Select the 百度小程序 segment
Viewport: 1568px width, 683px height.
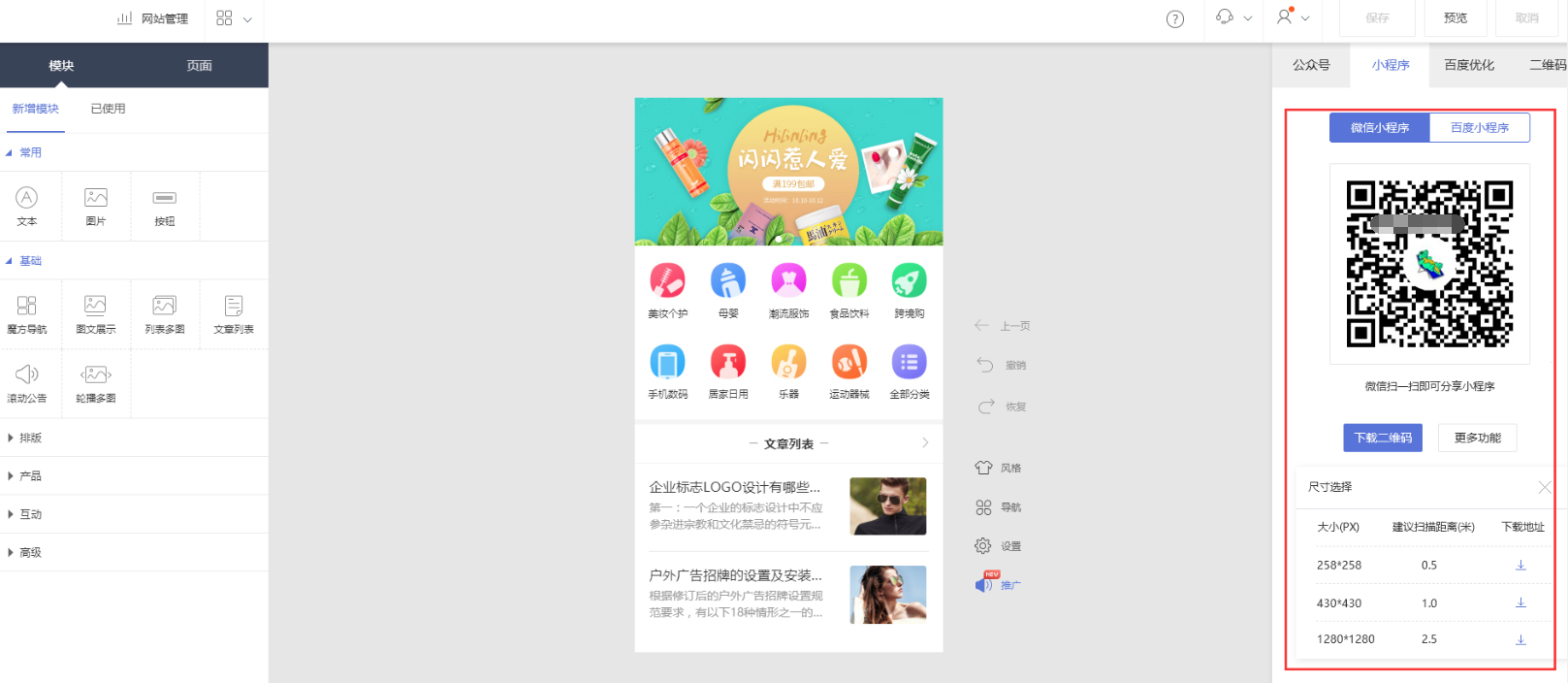tap(1479, 128)
